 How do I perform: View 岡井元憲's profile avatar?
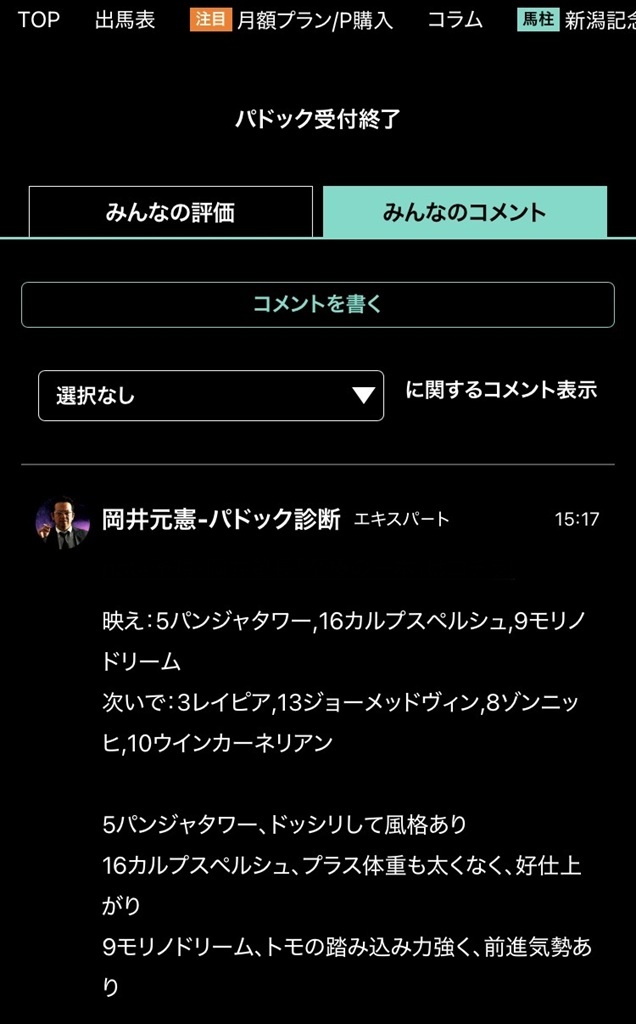(62, 522)
